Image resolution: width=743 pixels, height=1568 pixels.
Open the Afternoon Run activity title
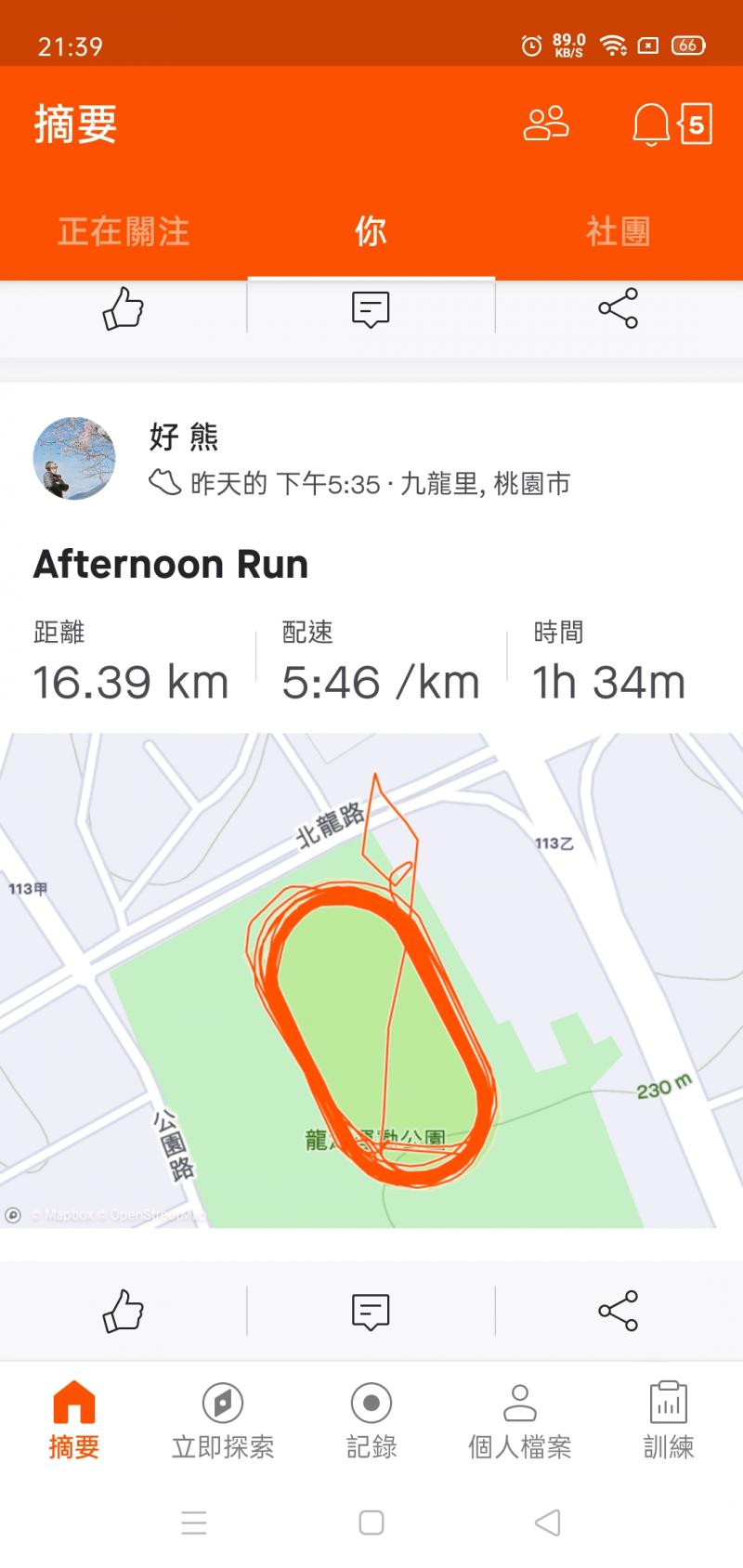[171, 564]
